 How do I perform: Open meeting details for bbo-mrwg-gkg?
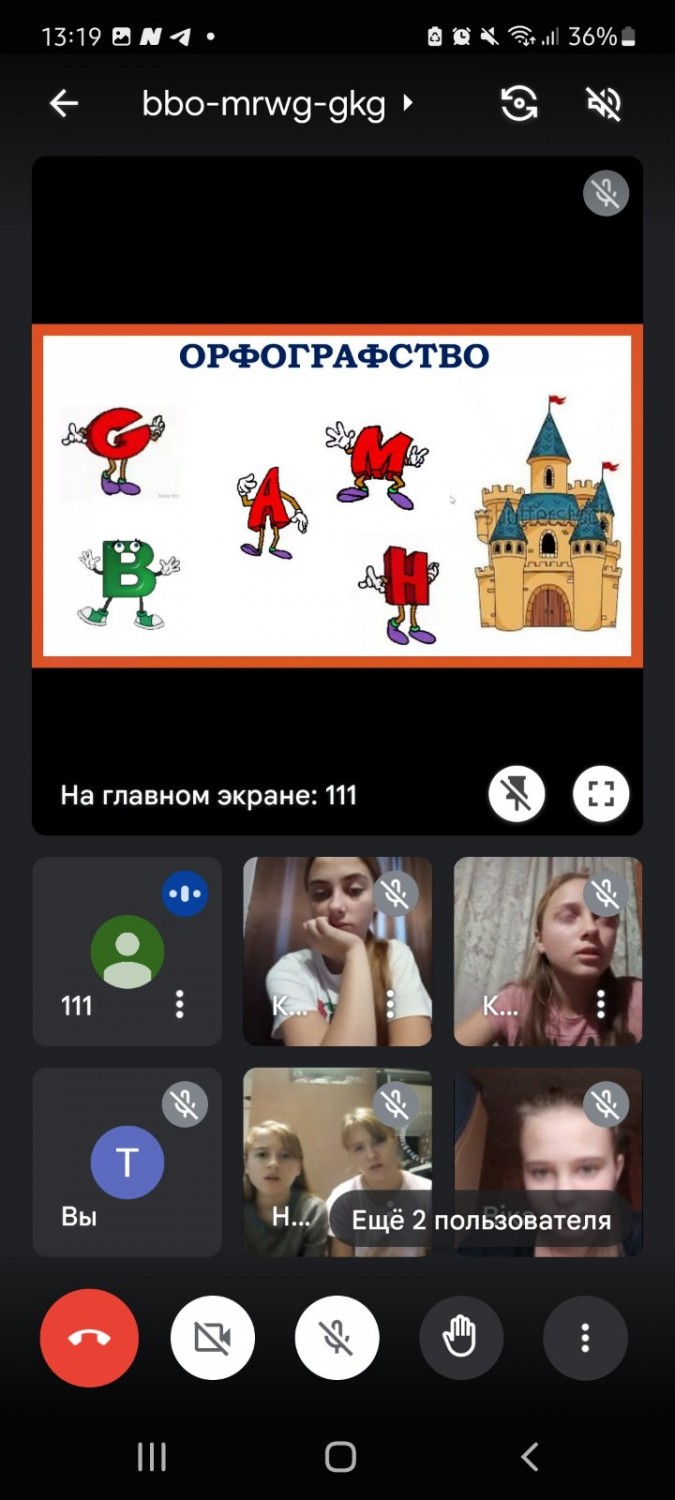[x=278, y=103]
